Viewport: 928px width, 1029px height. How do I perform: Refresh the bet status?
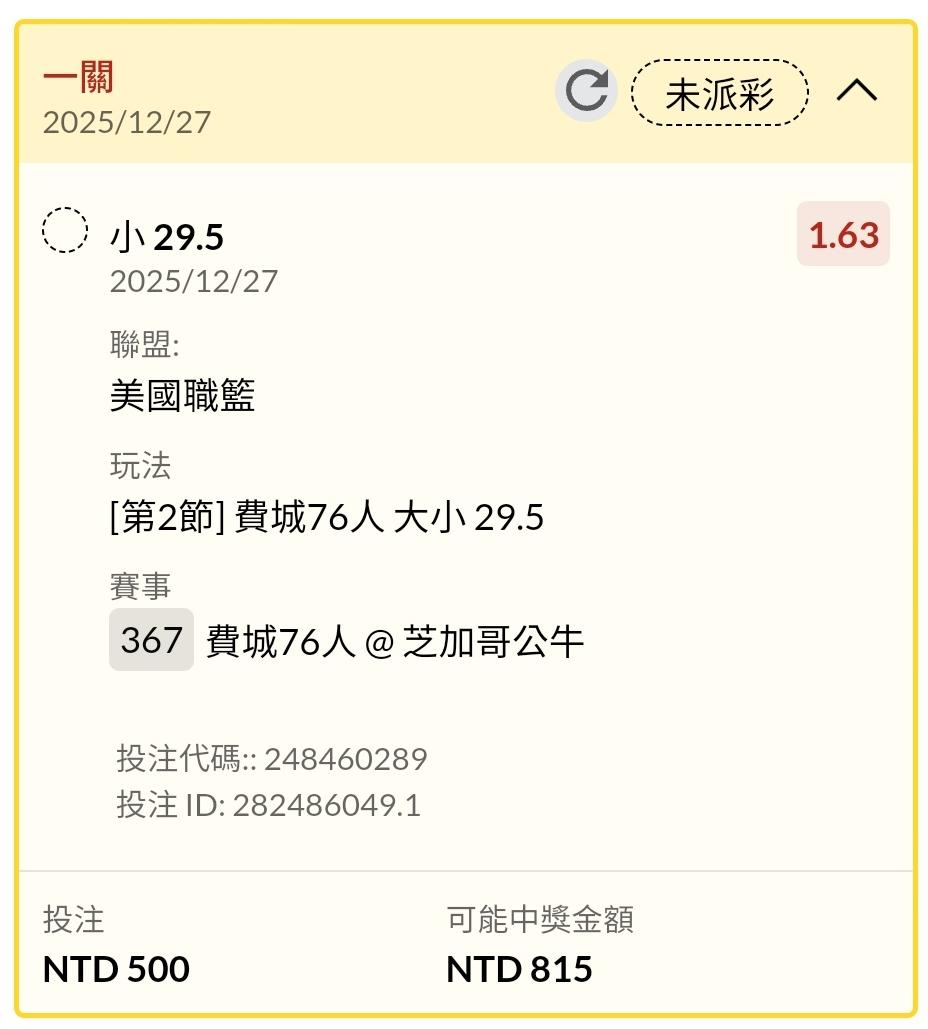point(586,91)
